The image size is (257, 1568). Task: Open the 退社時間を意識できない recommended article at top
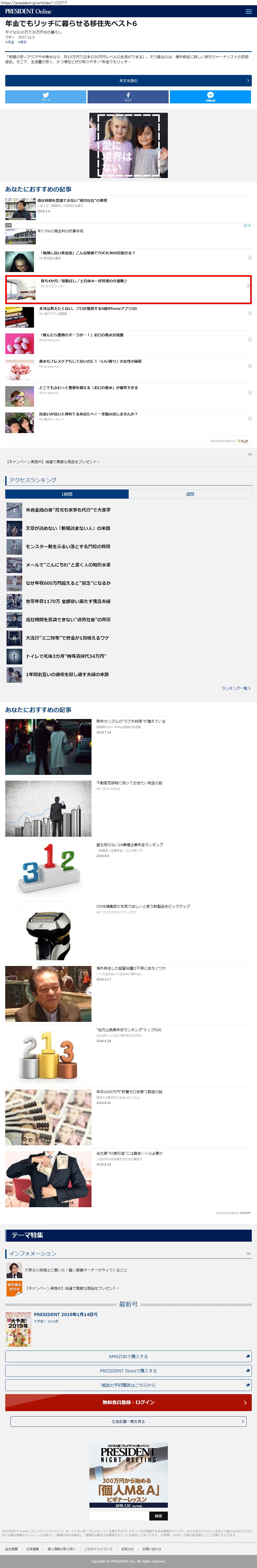click(72, 200)
